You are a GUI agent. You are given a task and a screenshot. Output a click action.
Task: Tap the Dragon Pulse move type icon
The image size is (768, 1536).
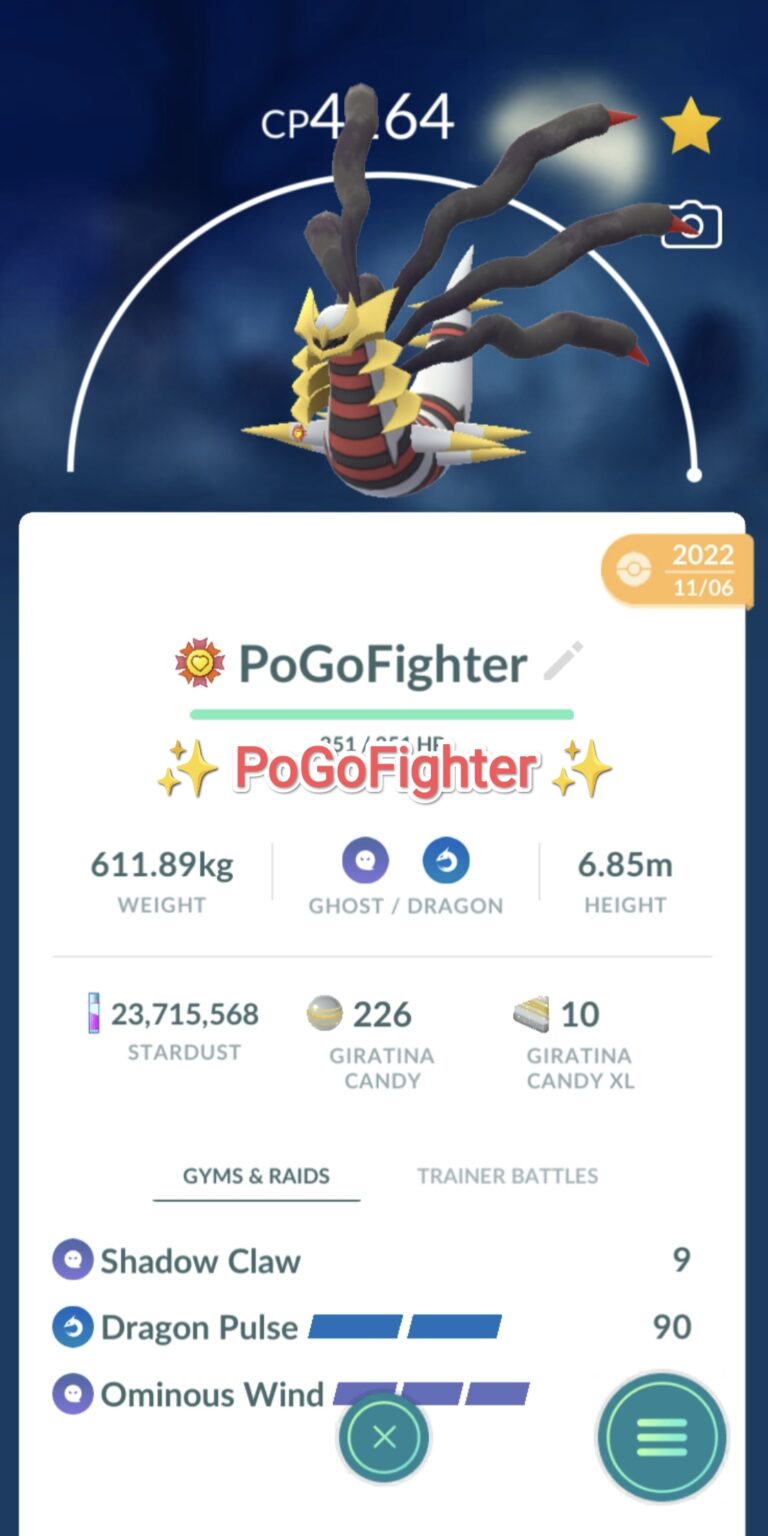click(72, 1327)
